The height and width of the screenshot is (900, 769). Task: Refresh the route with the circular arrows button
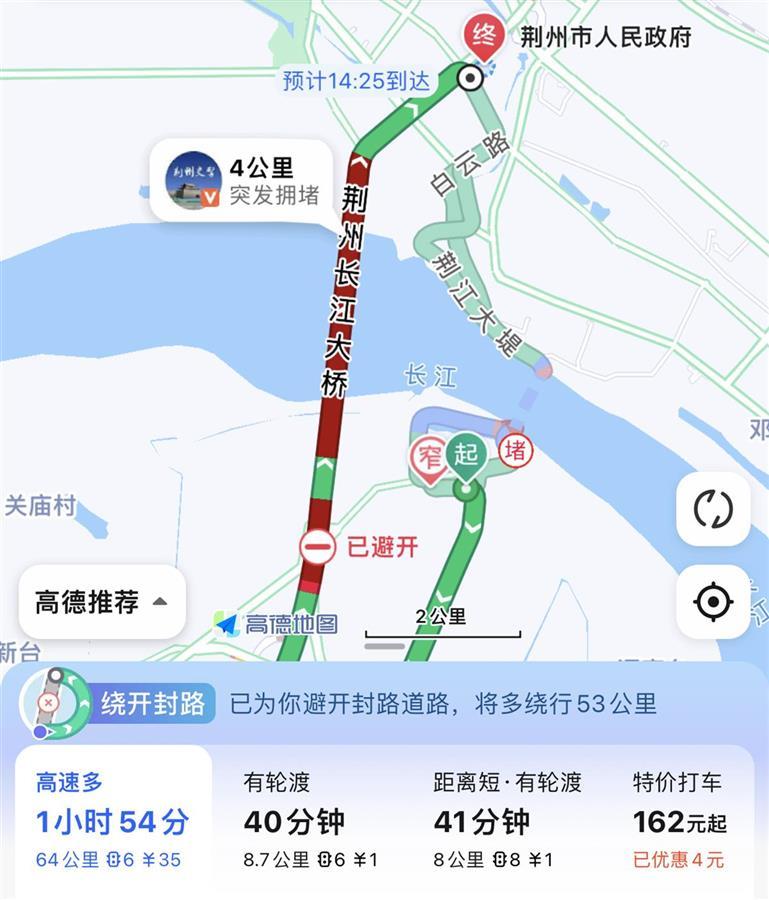713,509
